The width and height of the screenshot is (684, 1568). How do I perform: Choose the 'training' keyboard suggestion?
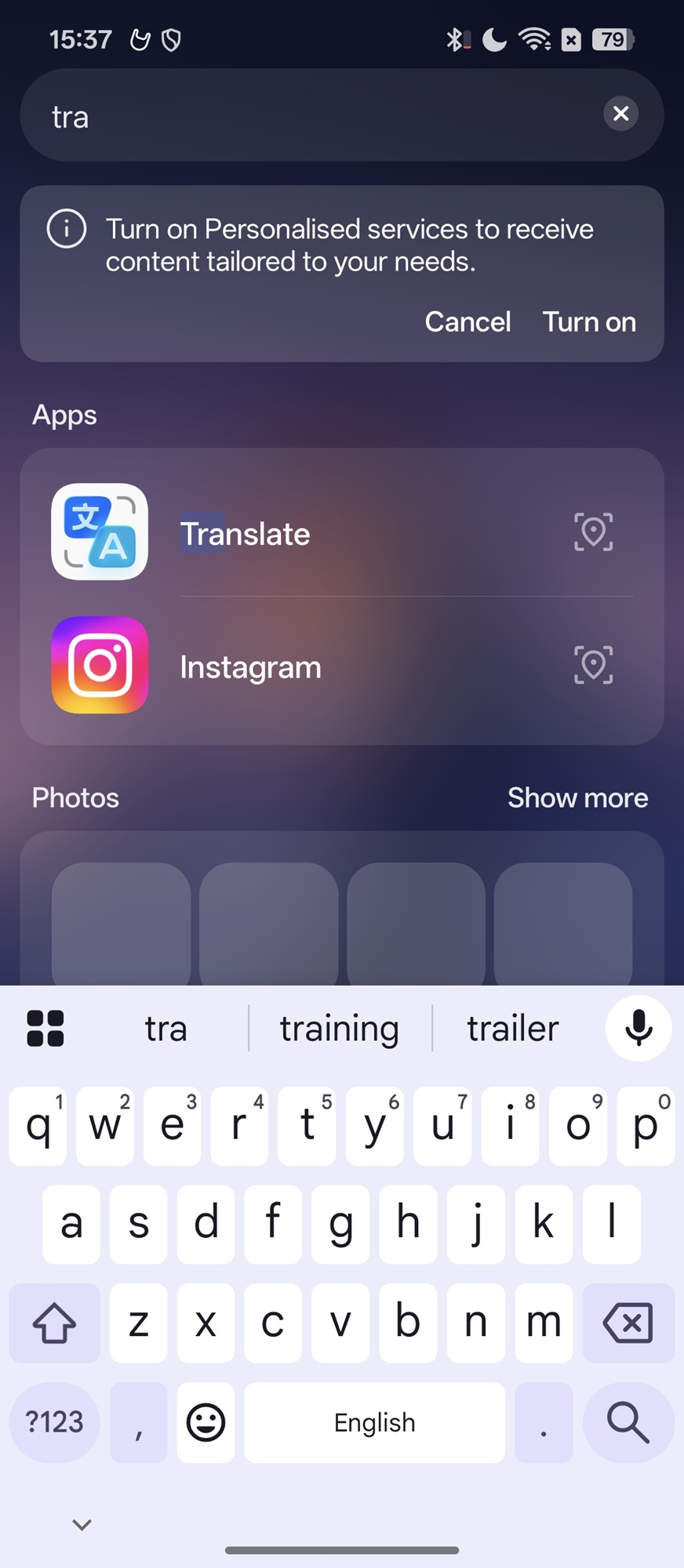click(x=340, y=1029)
